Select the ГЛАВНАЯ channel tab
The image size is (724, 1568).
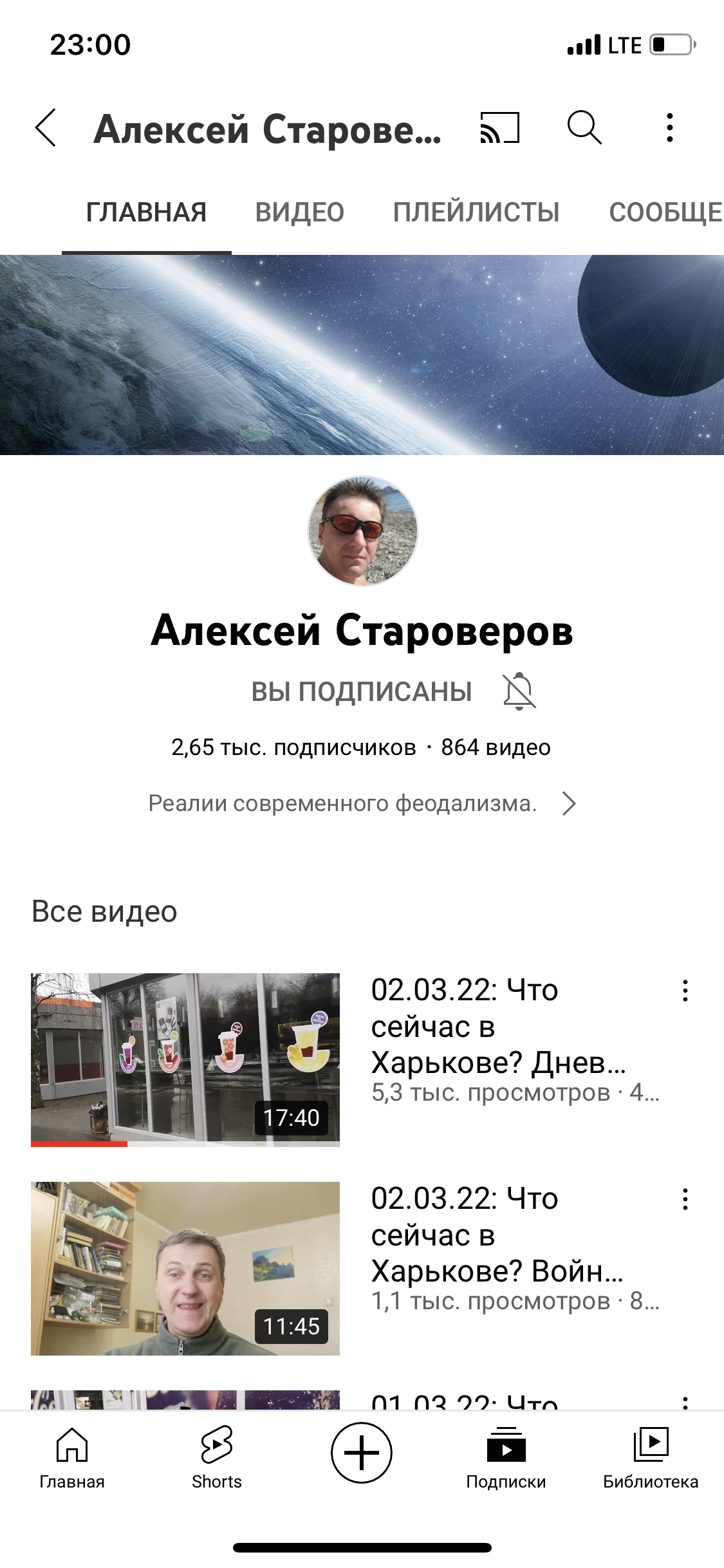pos(147,212)
